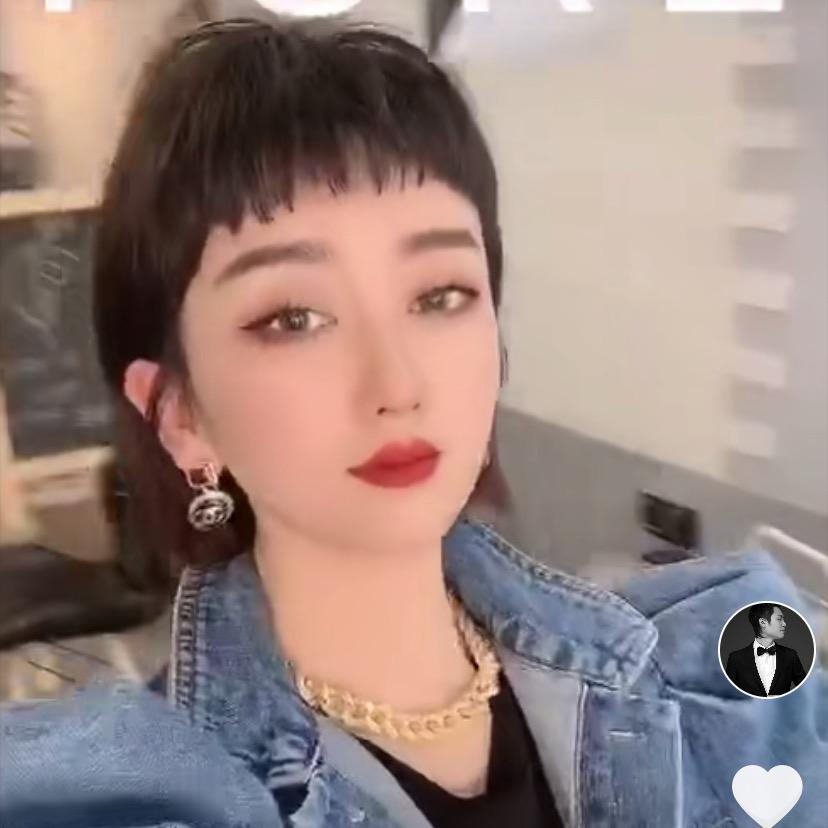Like this video with the heart
Screen dimensions: 828x828
click(767, 795)
